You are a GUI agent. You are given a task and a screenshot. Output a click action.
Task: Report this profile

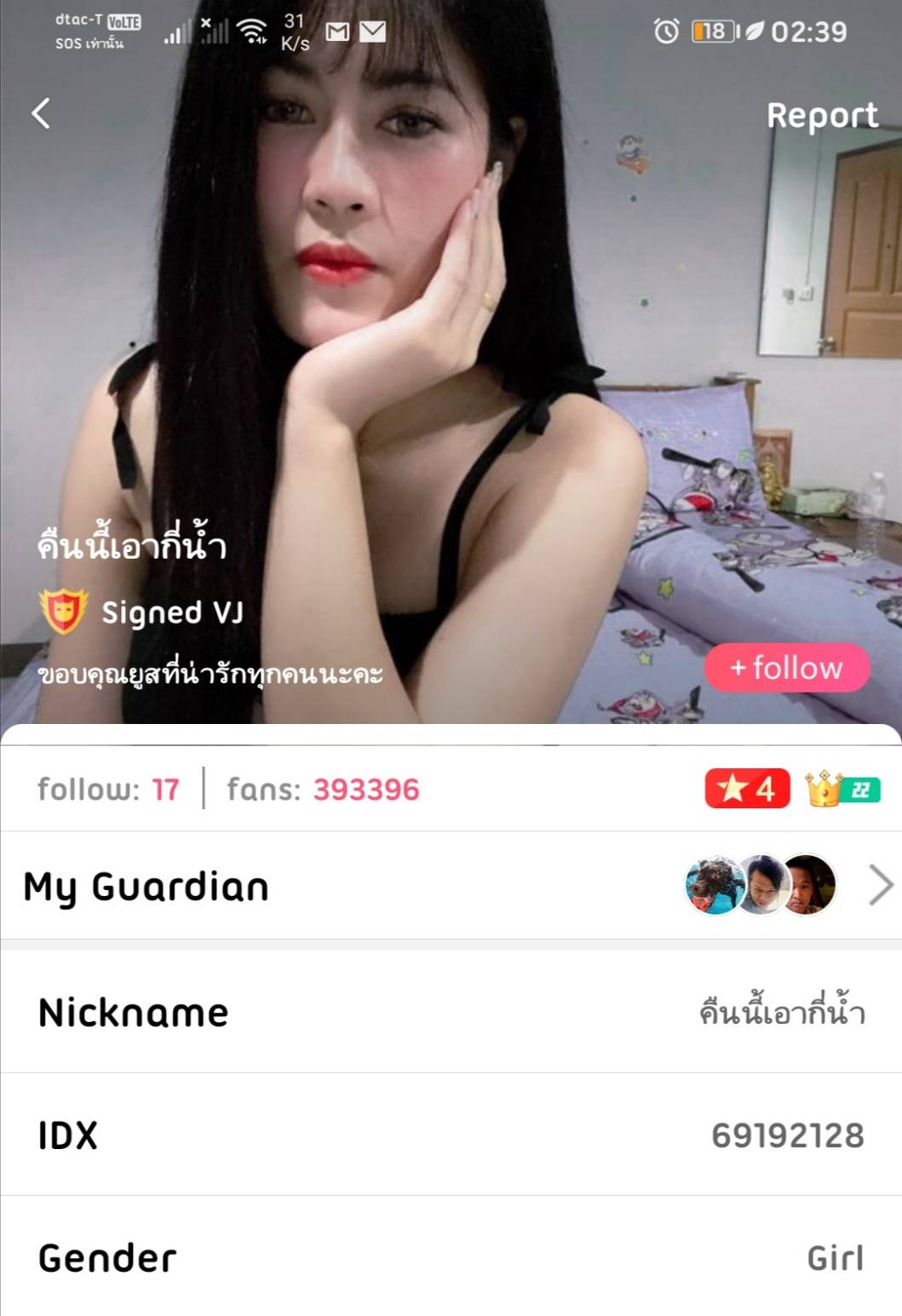point(821,116)
